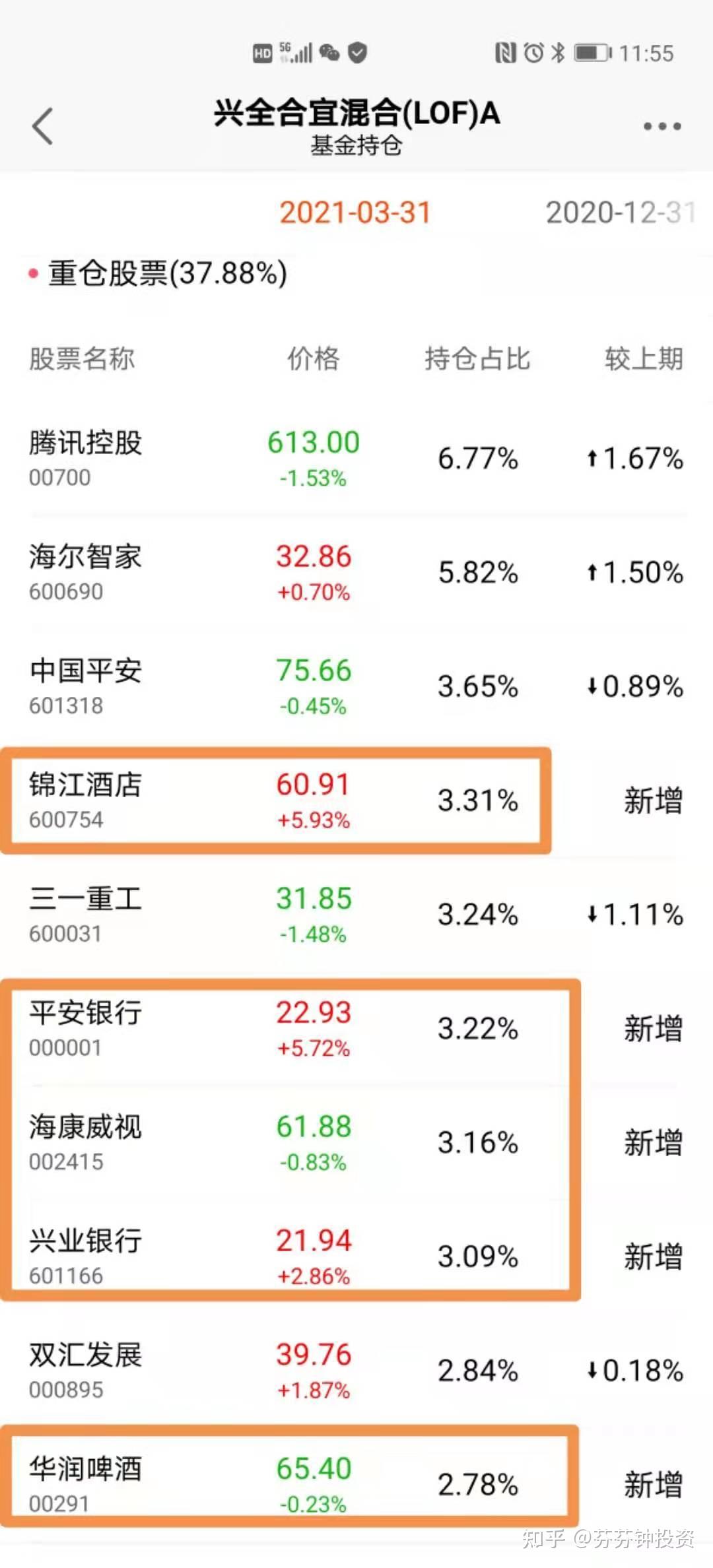The width and height of the screenshot is (713, 1568).
Task: Open the 双汇发展 stock row
Action: point(356,1371)
